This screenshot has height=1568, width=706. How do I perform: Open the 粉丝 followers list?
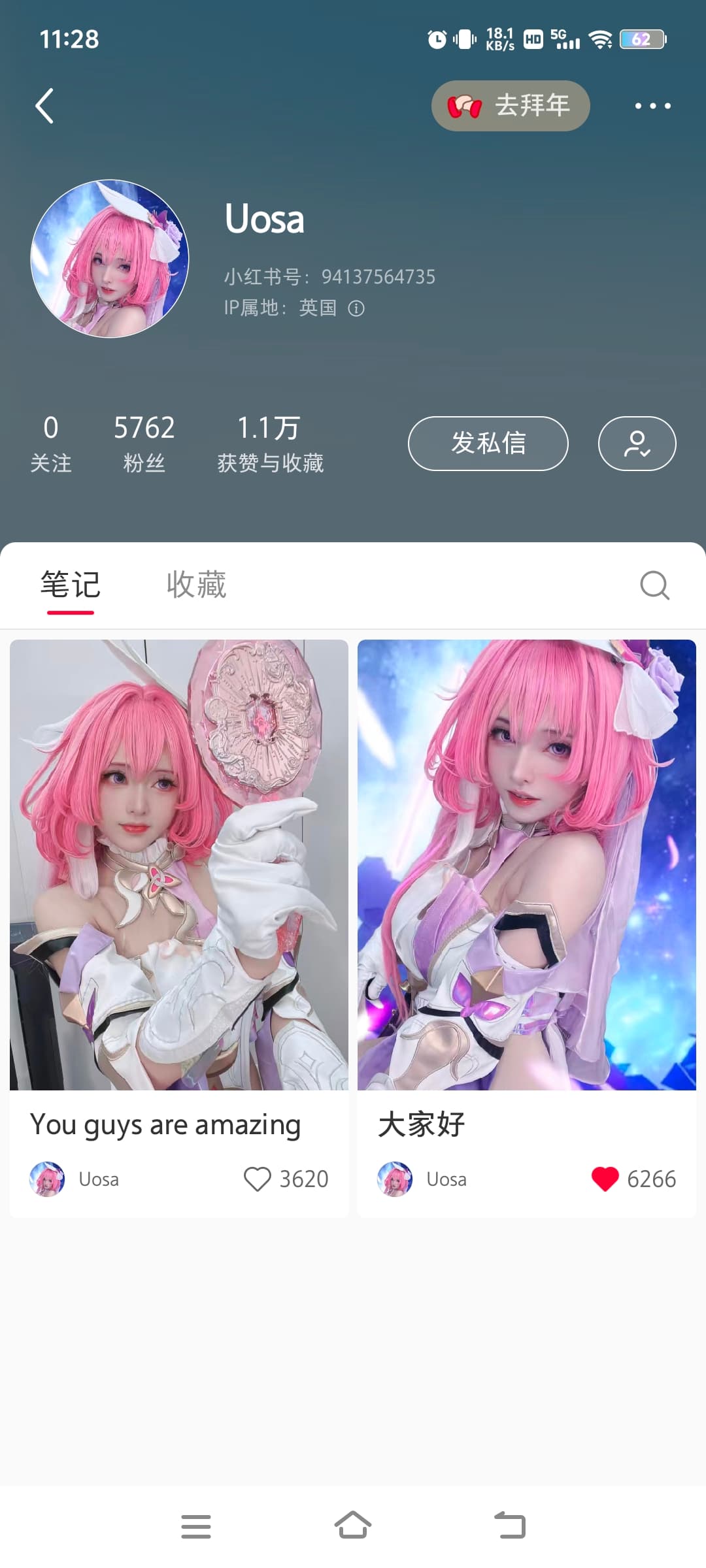[x=144, y=443]
